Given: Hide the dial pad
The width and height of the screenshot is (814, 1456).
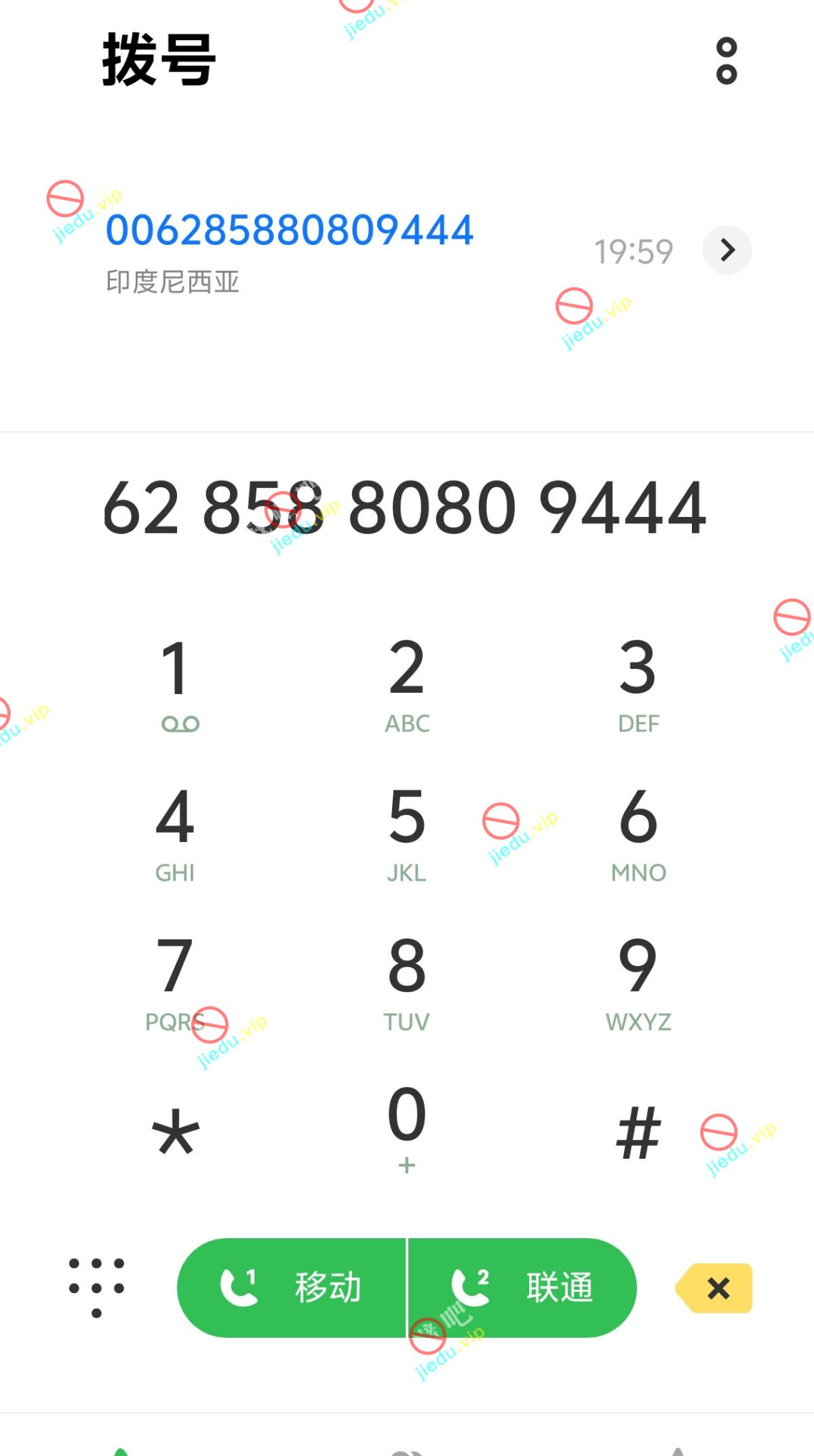Looking at the screenshot, I should (96, 1287).
